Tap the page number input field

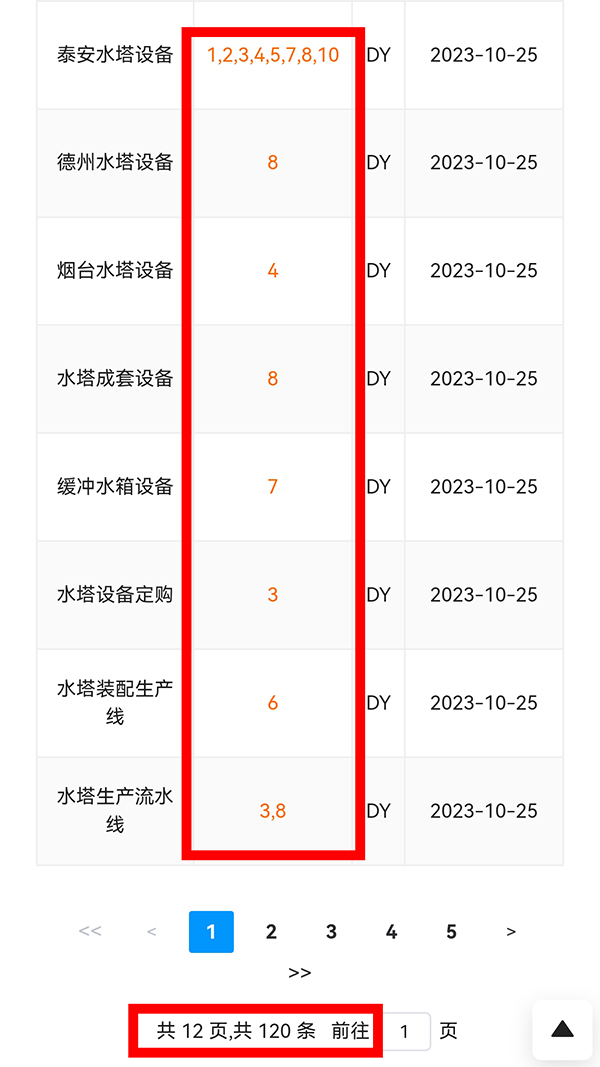(x=407, y=1031)
